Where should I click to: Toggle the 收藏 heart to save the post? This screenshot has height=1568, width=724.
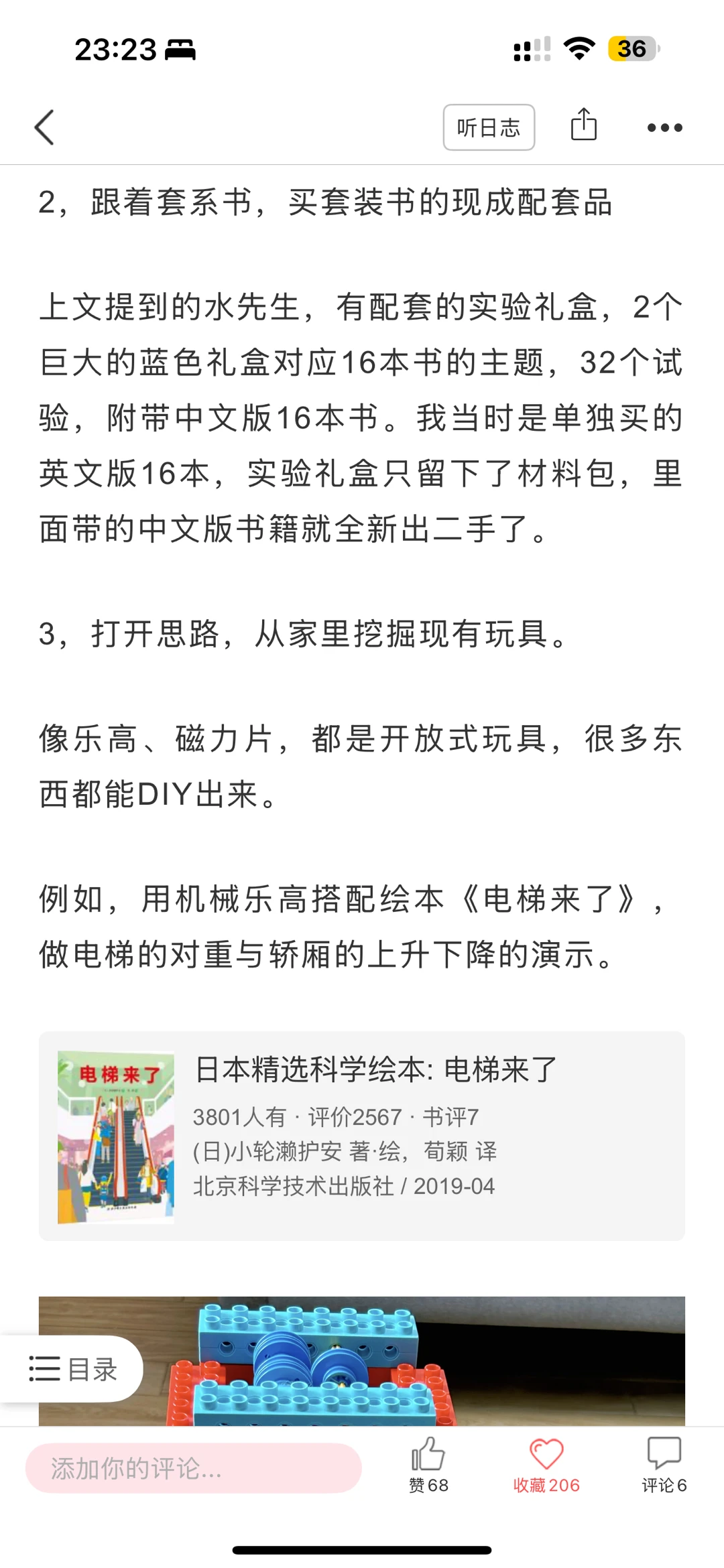click(546, 1464)
